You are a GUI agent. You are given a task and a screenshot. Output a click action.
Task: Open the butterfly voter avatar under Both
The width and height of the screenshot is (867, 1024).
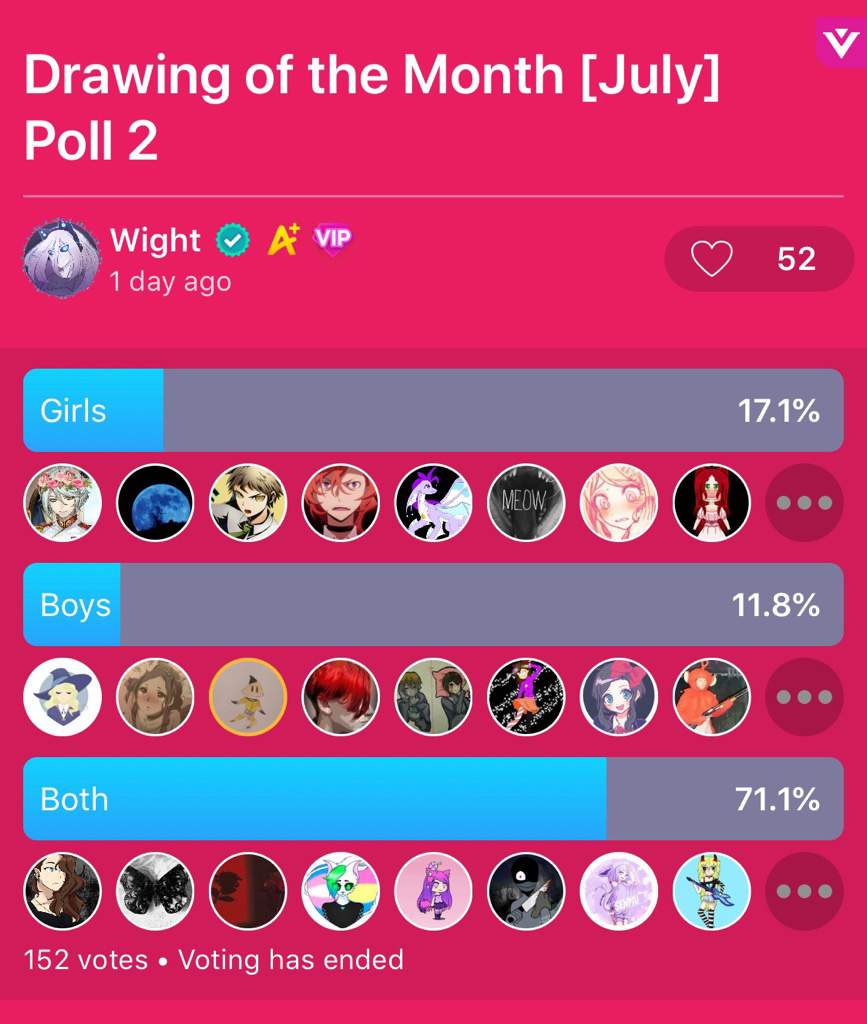pos(155,891)
